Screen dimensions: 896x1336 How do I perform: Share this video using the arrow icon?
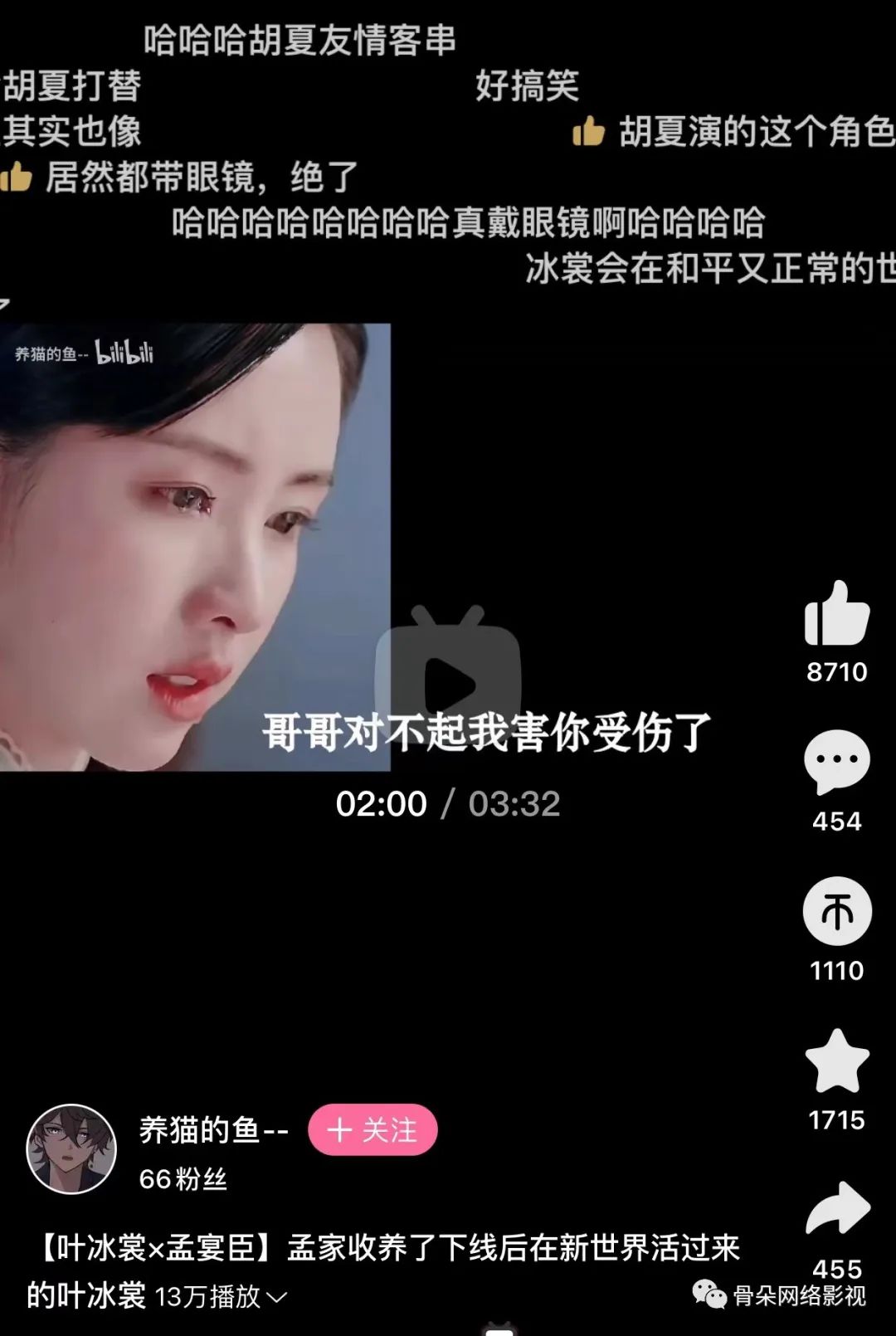click(838, 1208)
